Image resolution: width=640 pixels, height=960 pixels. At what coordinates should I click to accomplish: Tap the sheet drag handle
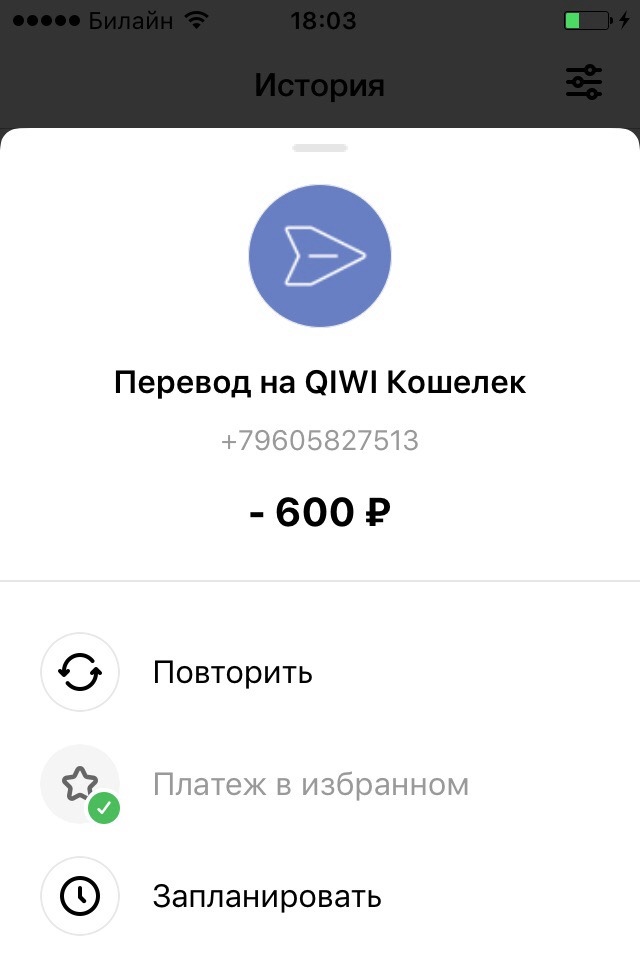click(x=320, y=148)
